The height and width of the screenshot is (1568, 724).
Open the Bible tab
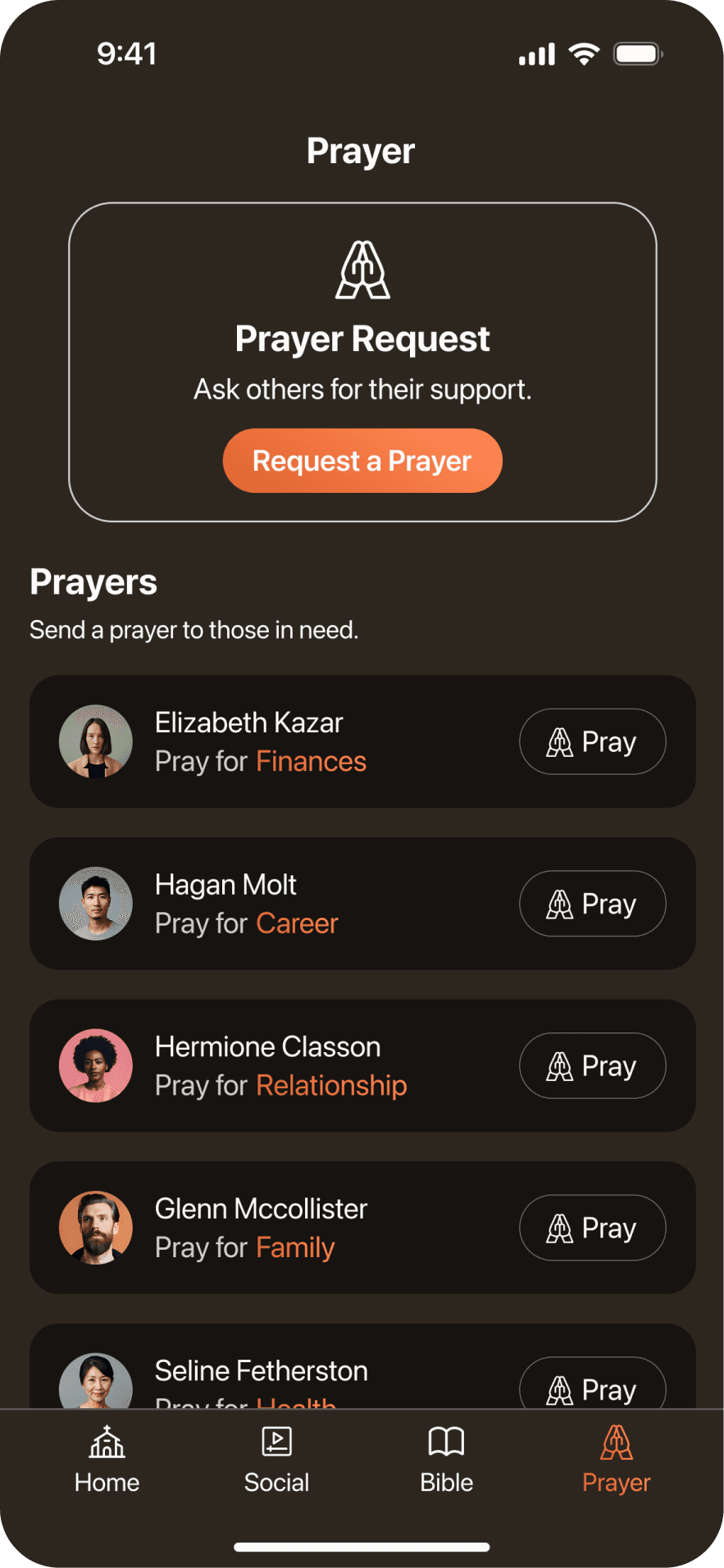447,1460
